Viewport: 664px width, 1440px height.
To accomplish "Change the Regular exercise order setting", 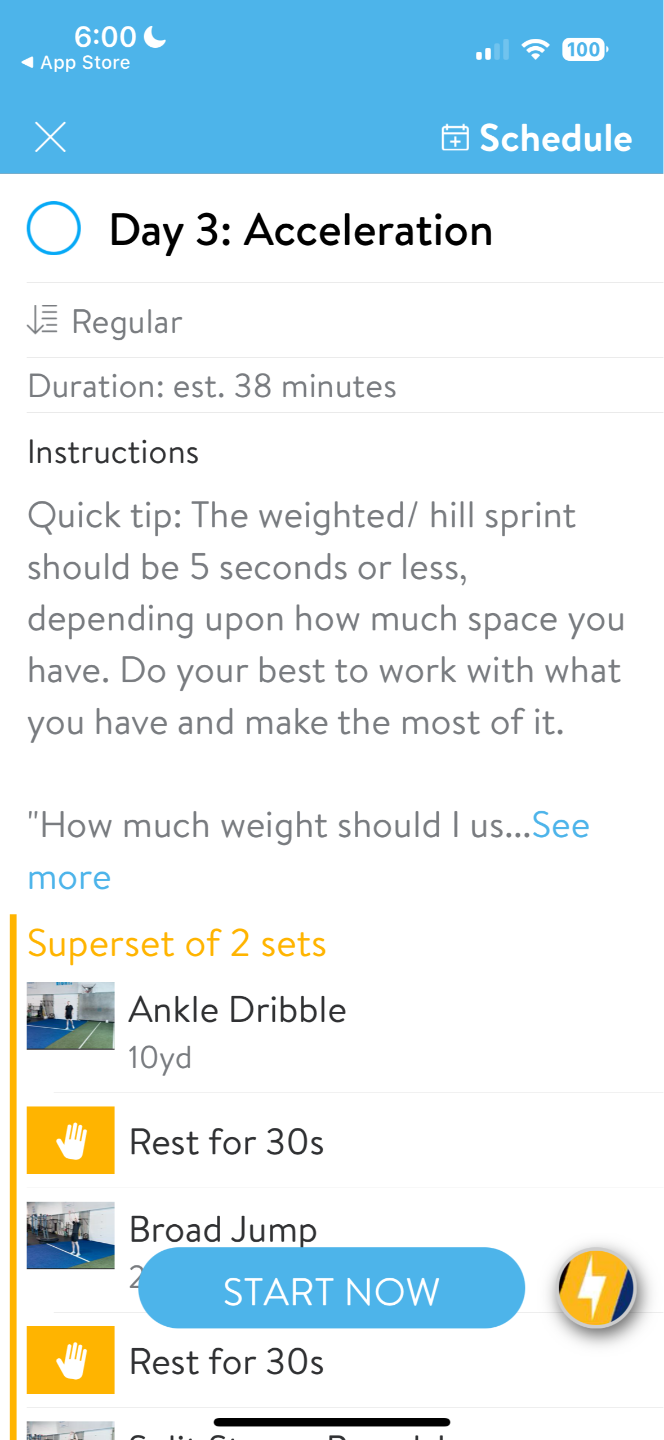I will [106, 322].
